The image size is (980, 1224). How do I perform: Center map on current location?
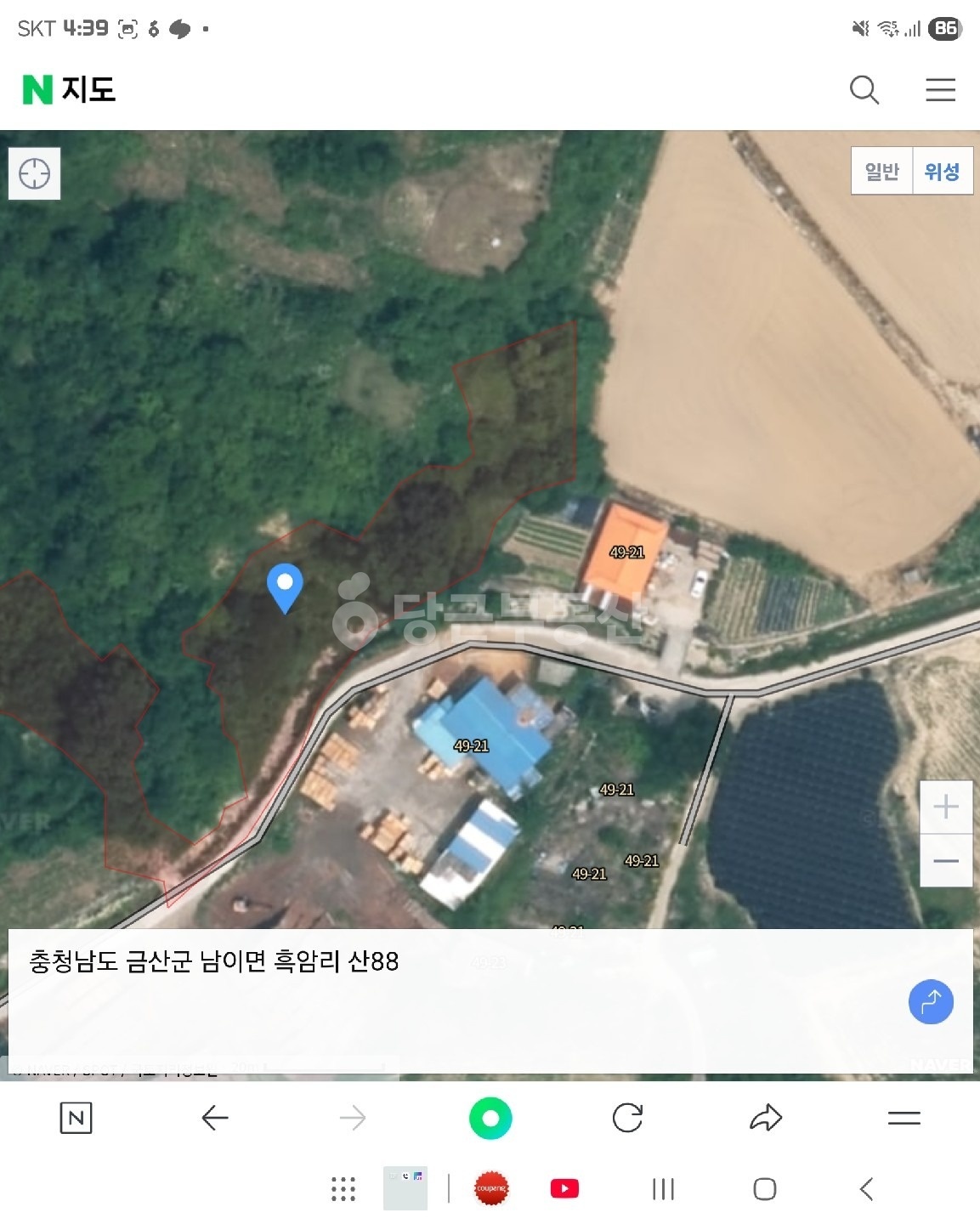coord(35,173)
